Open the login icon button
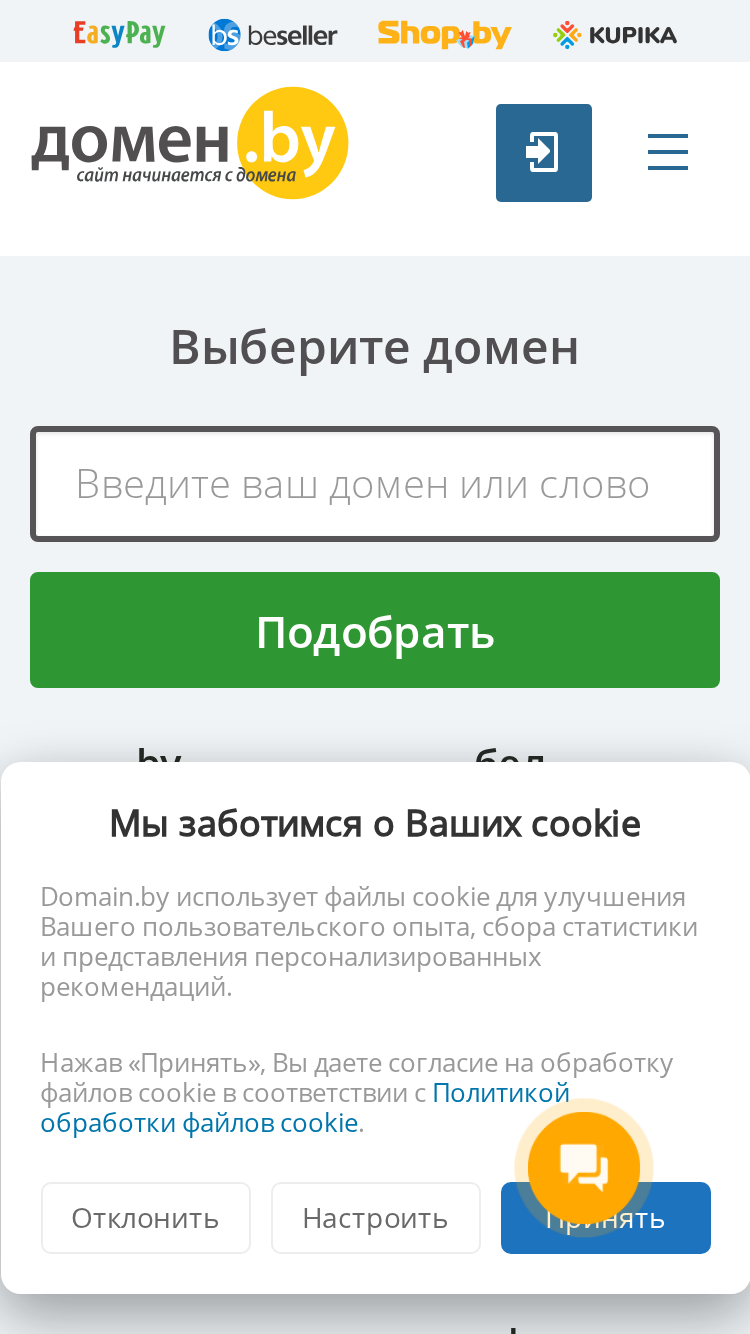The width and height of the screenshot is (750, 1334). click(x=544, y=153)
